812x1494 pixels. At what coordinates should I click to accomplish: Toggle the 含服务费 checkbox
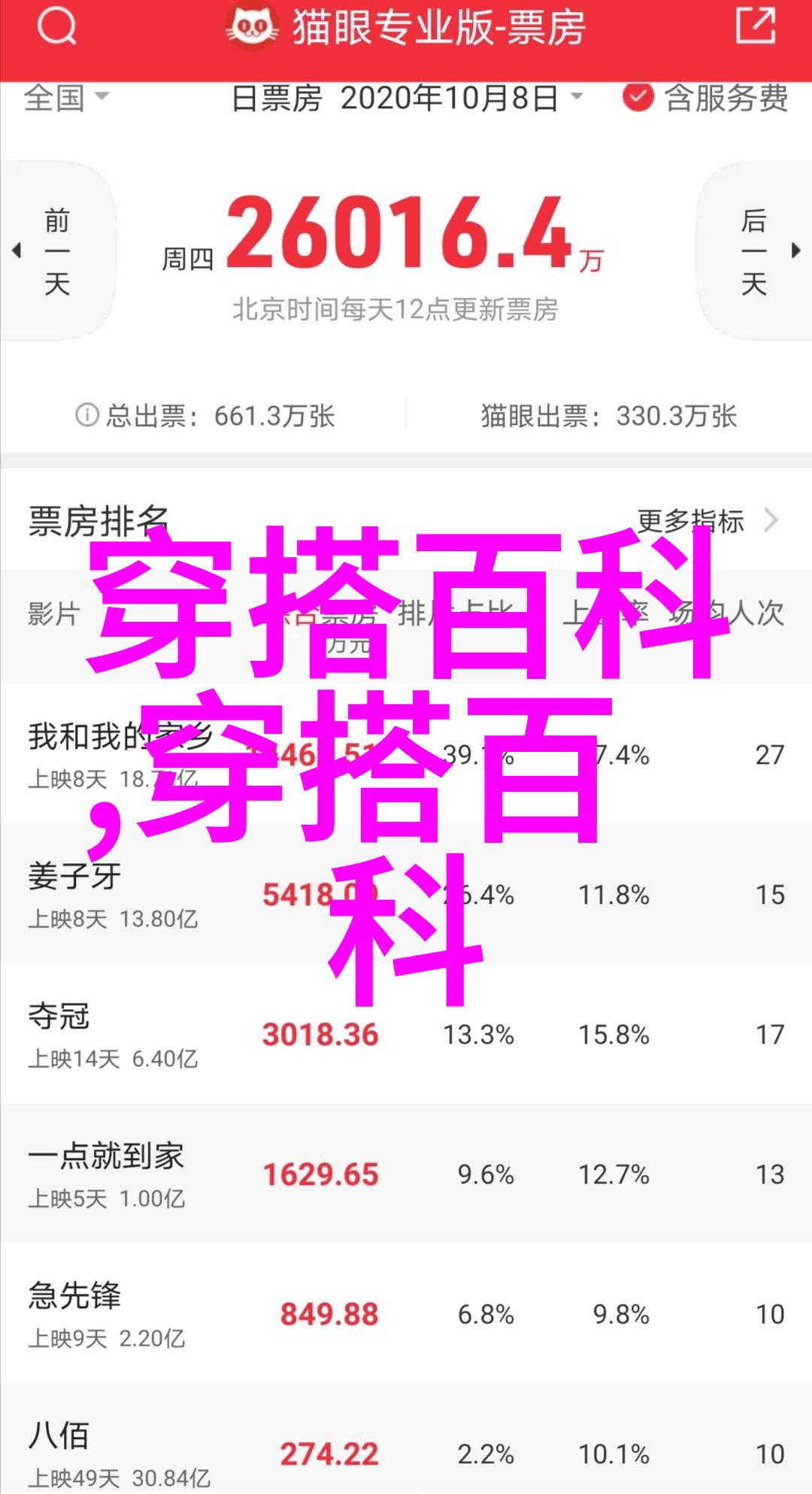638,98
